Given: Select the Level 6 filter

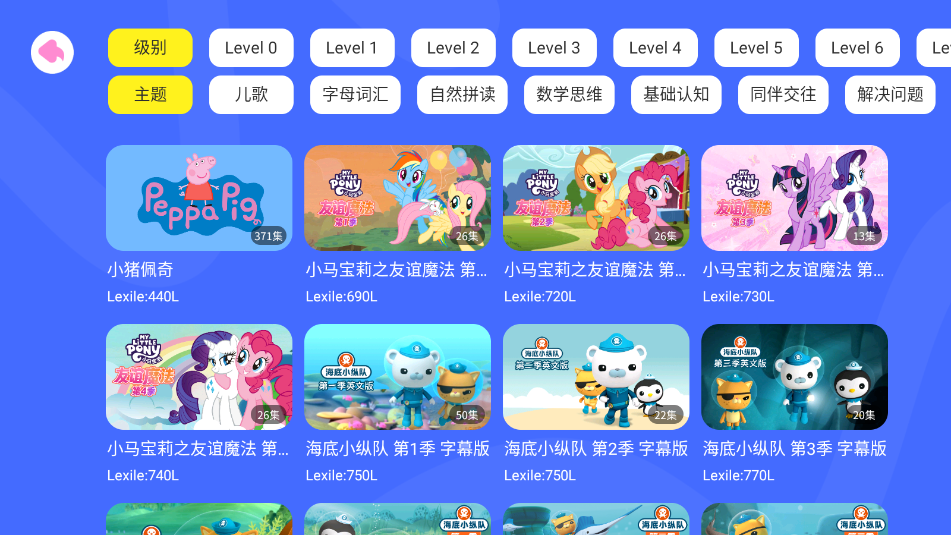Looking at the screenshot, I should (857, 48).
